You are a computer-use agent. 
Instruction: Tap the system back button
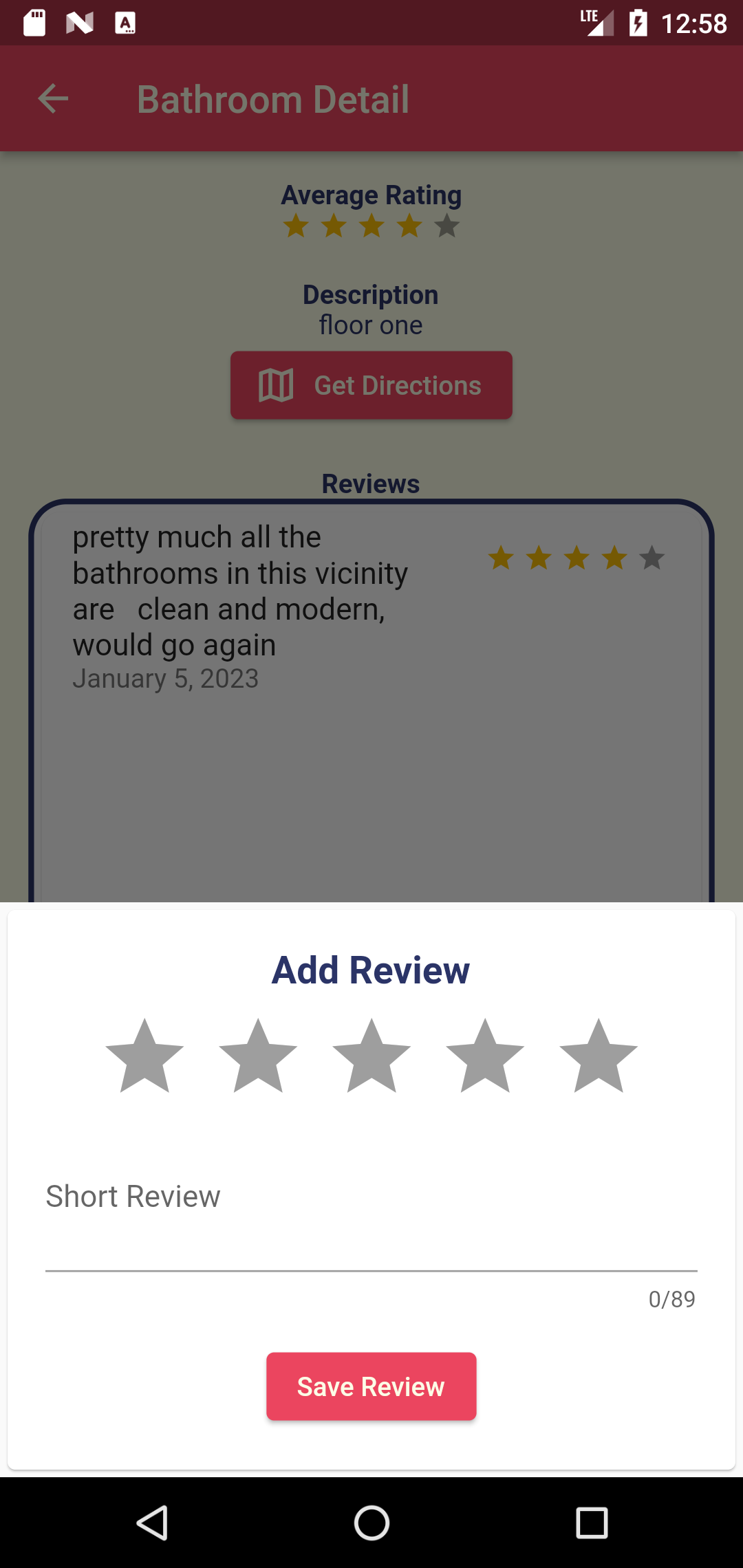[x=152, y=1523]
